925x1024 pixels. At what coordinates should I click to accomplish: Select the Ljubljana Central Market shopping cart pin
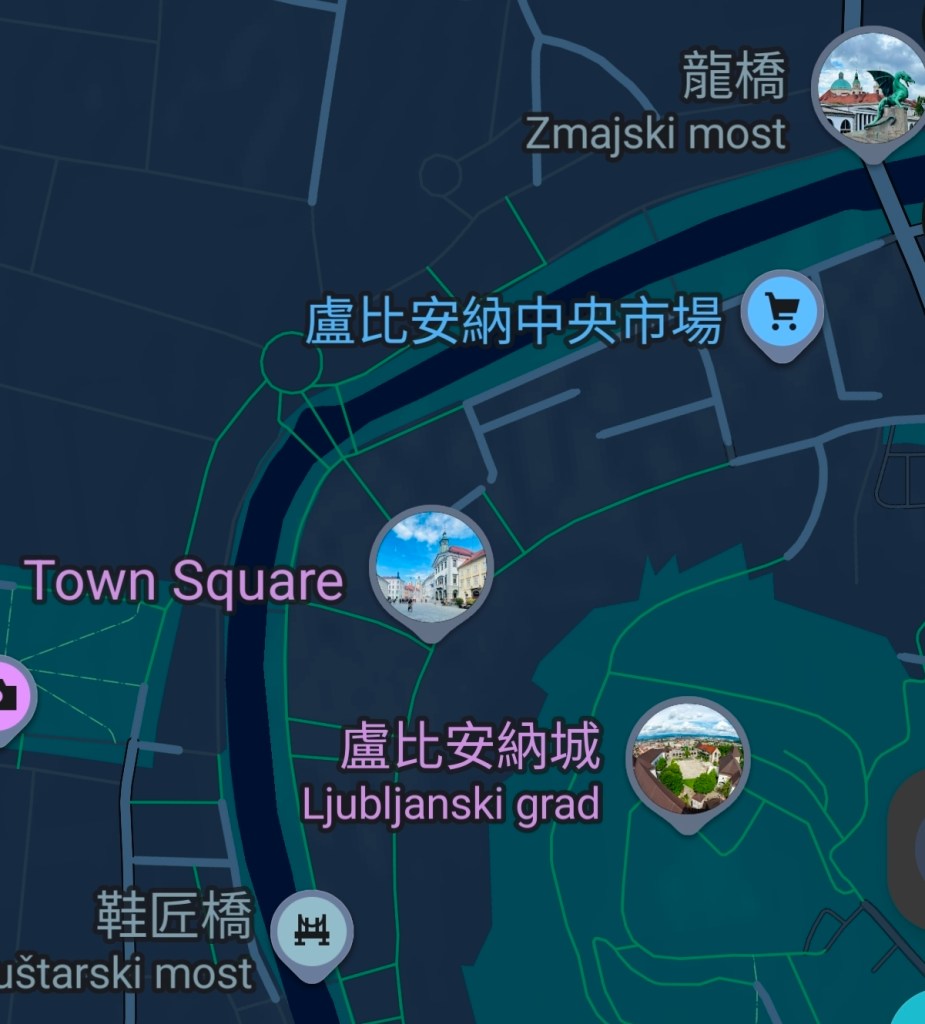tap(785, 313)
